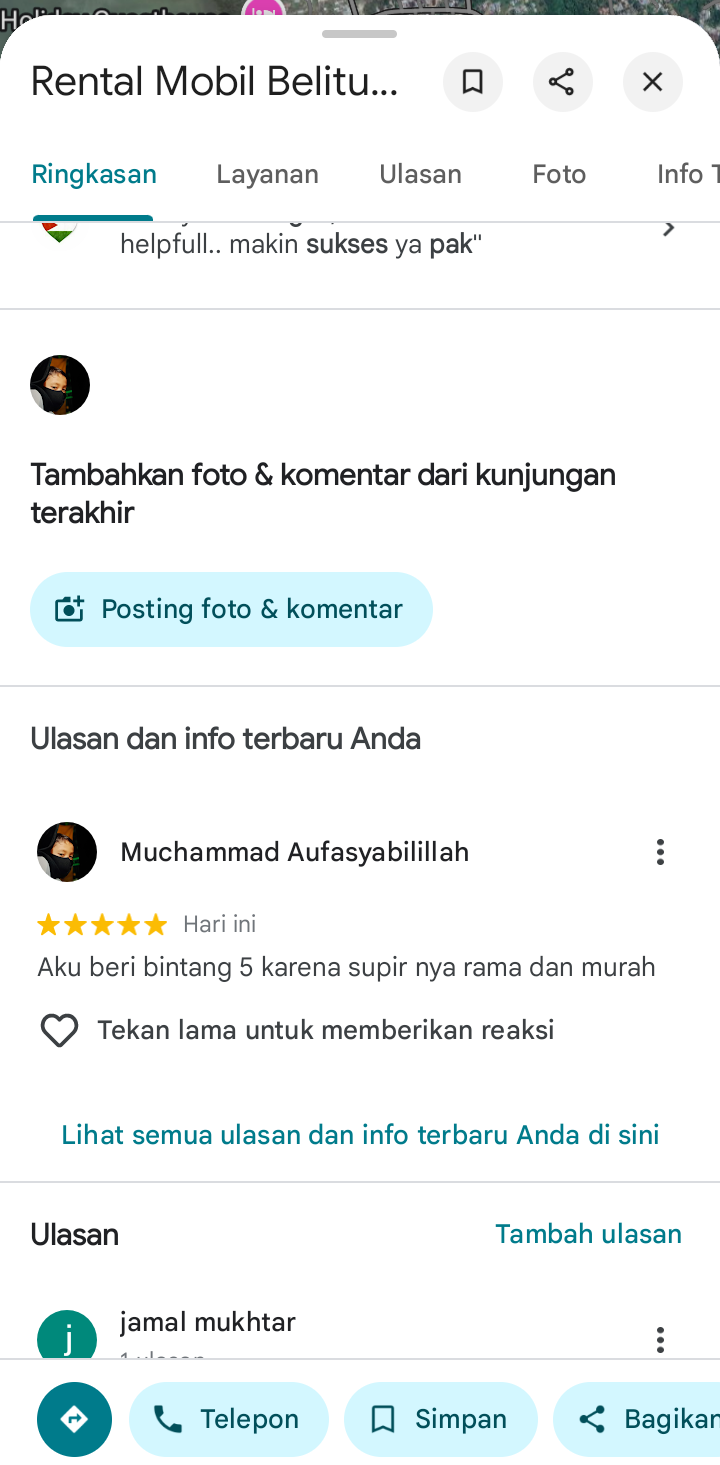Tap Posting foto & komentar button

point(231,609)
